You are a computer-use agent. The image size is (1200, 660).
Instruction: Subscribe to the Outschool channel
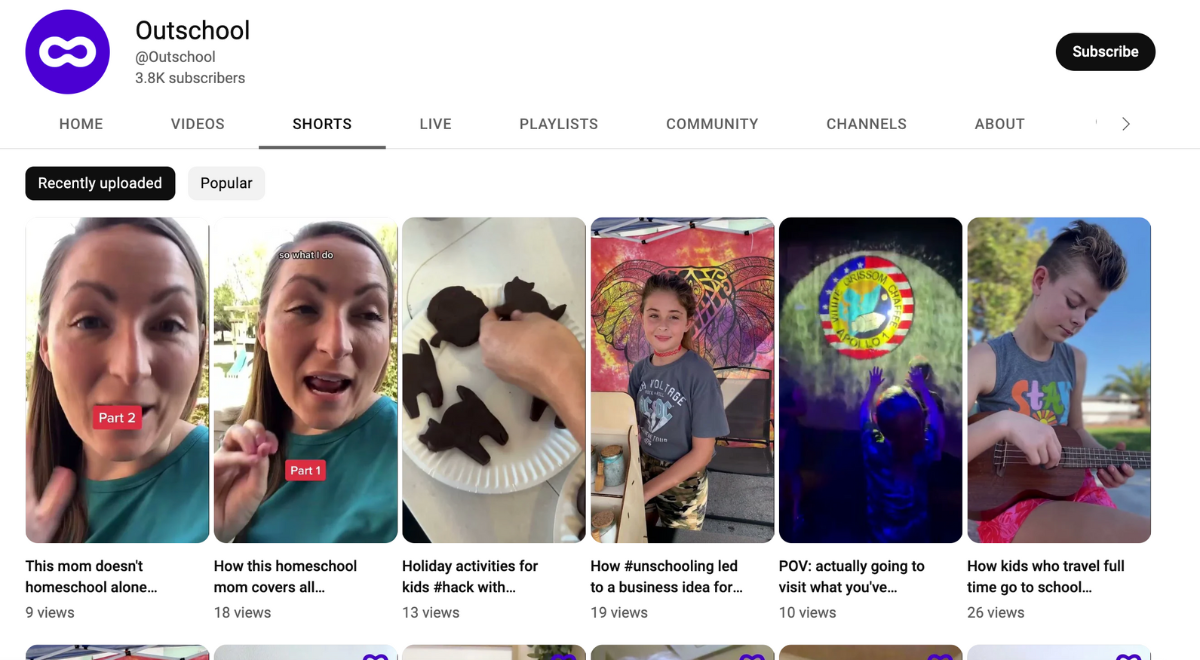click(1105, 52)
